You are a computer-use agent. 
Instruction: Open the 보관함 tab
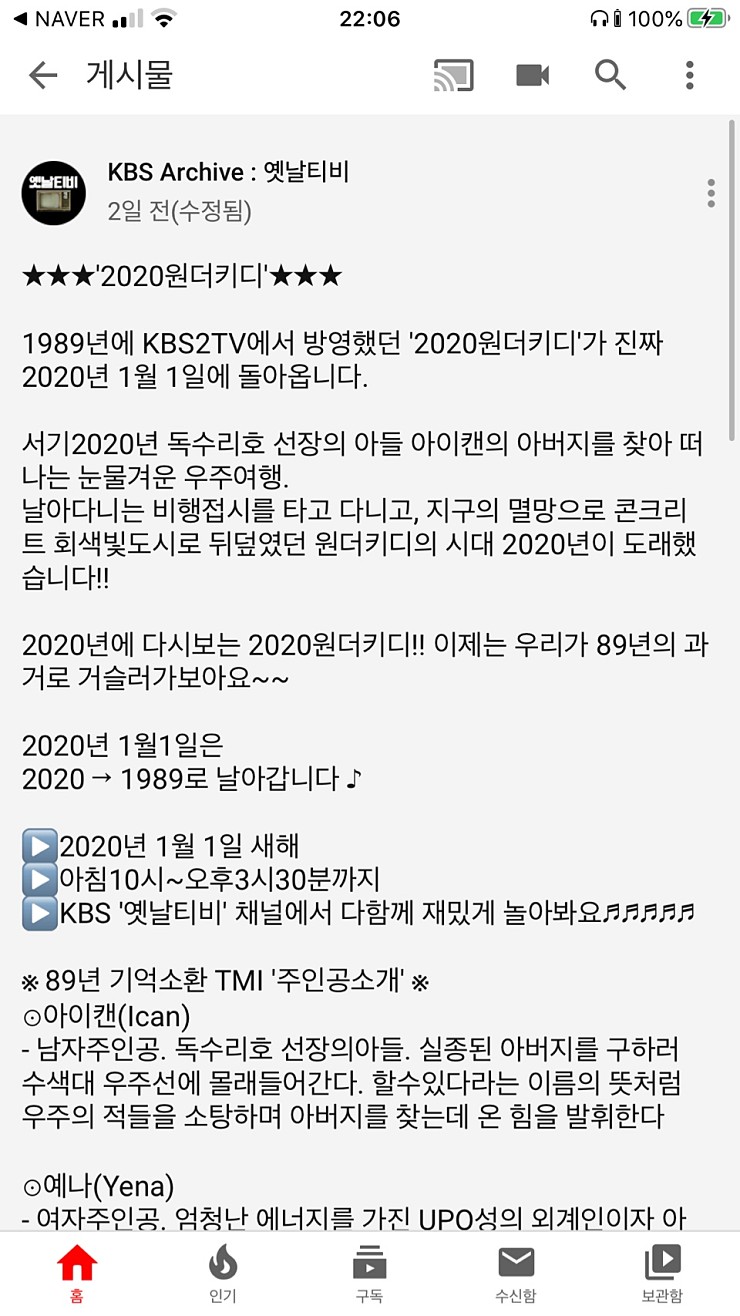pos(662,1273)
